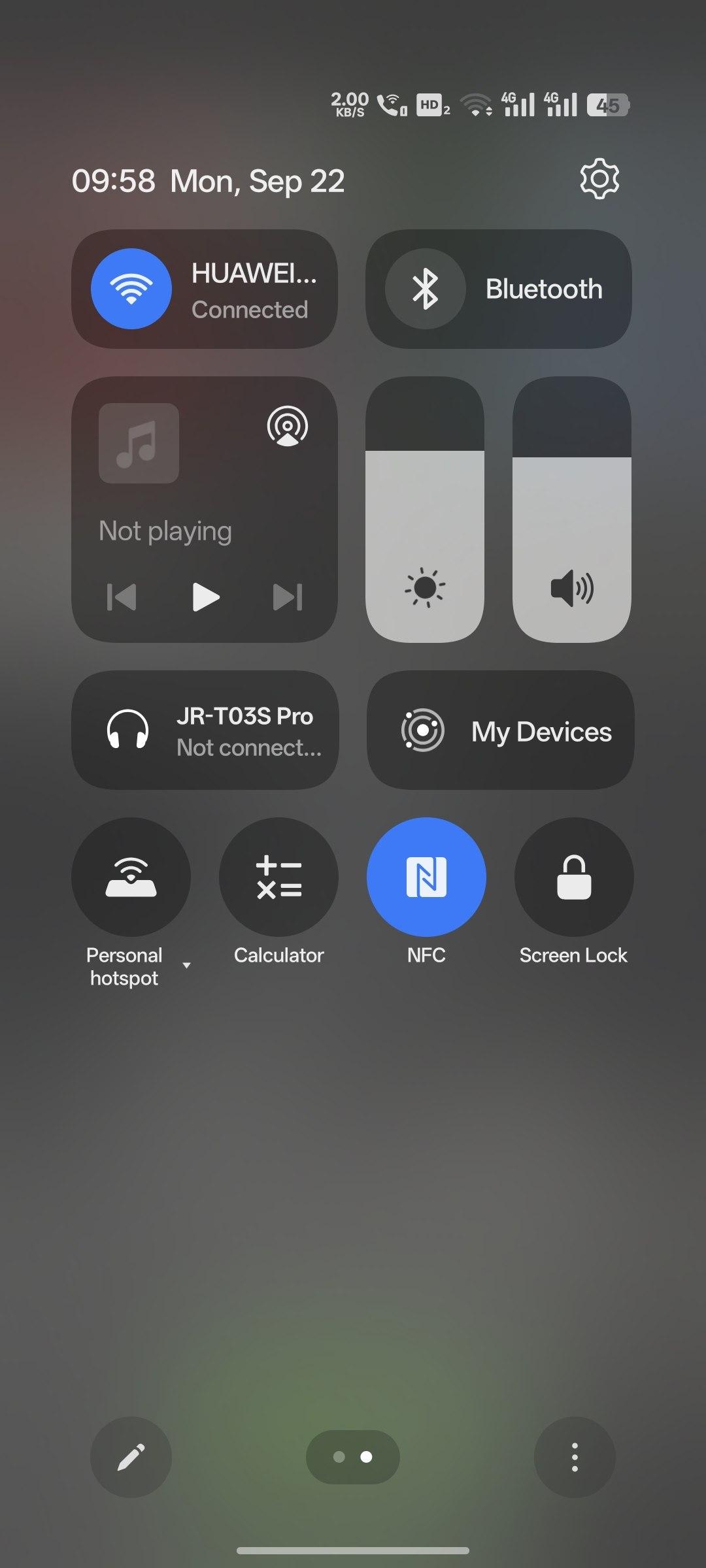The height and width of the screenshot is (1568, 706).
Task: Tap the volume slider
Action: point(572,510)
